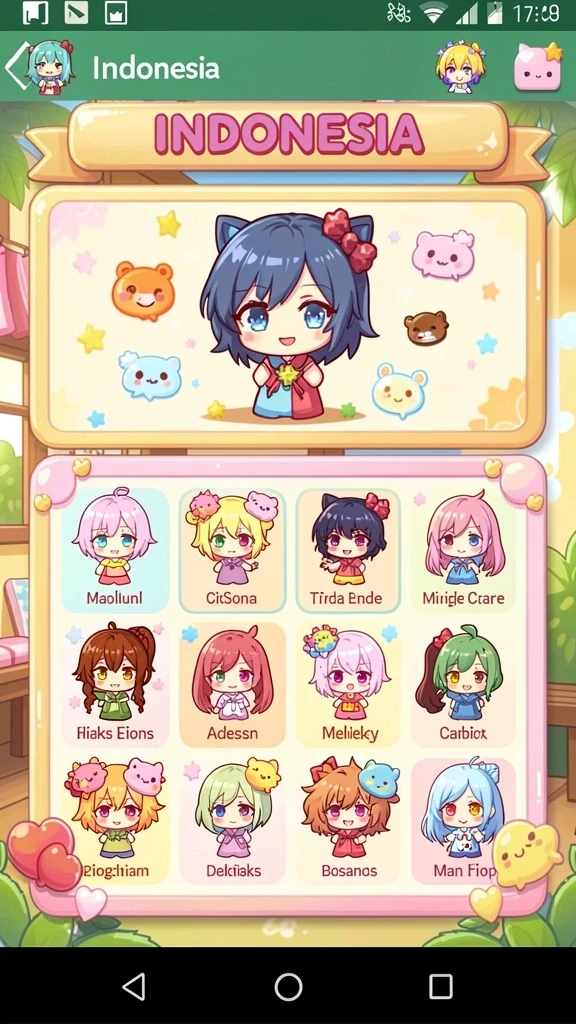Select the Delciiaks character
The image size is (576, 1024).
tap(232, 820)
